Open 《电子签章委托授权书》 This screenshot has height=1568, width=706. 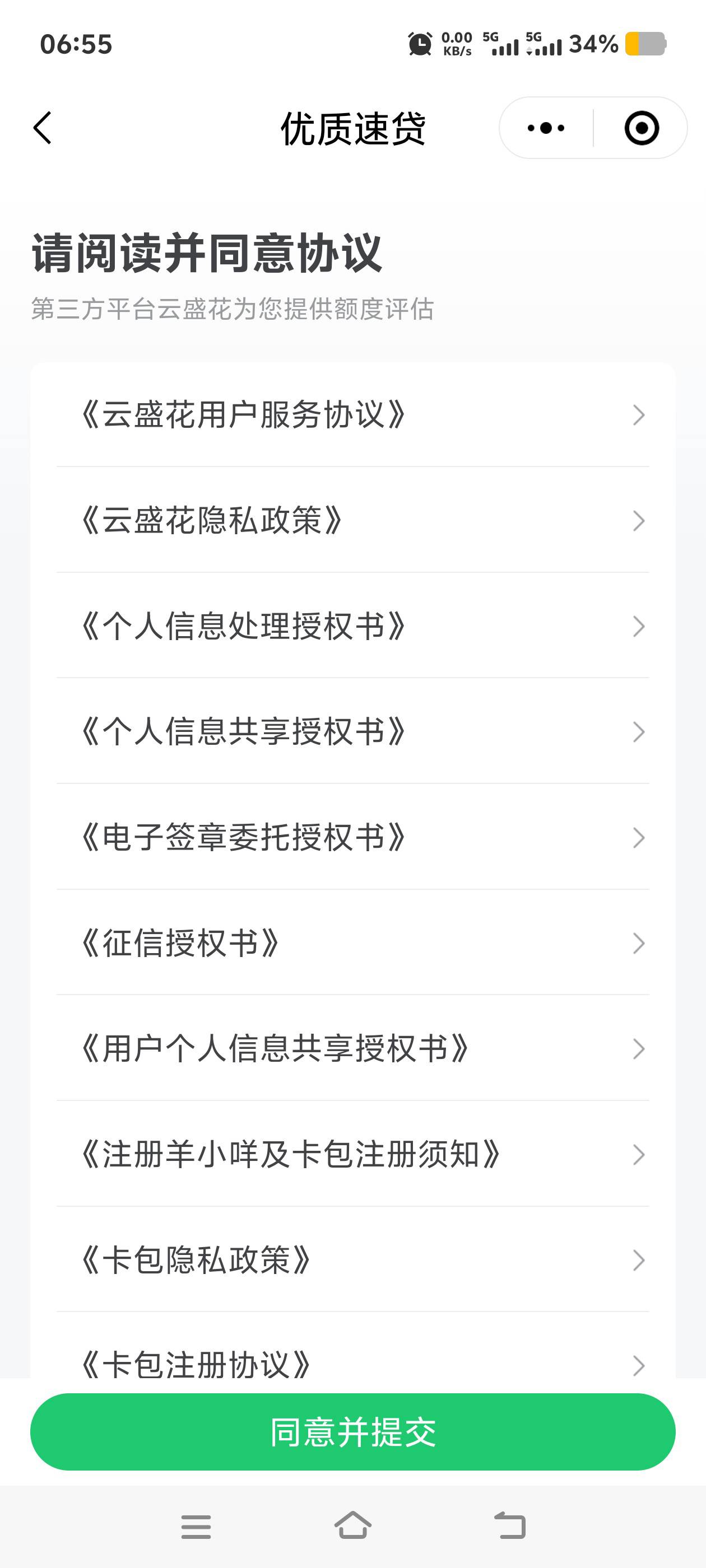tap(352, 837)
